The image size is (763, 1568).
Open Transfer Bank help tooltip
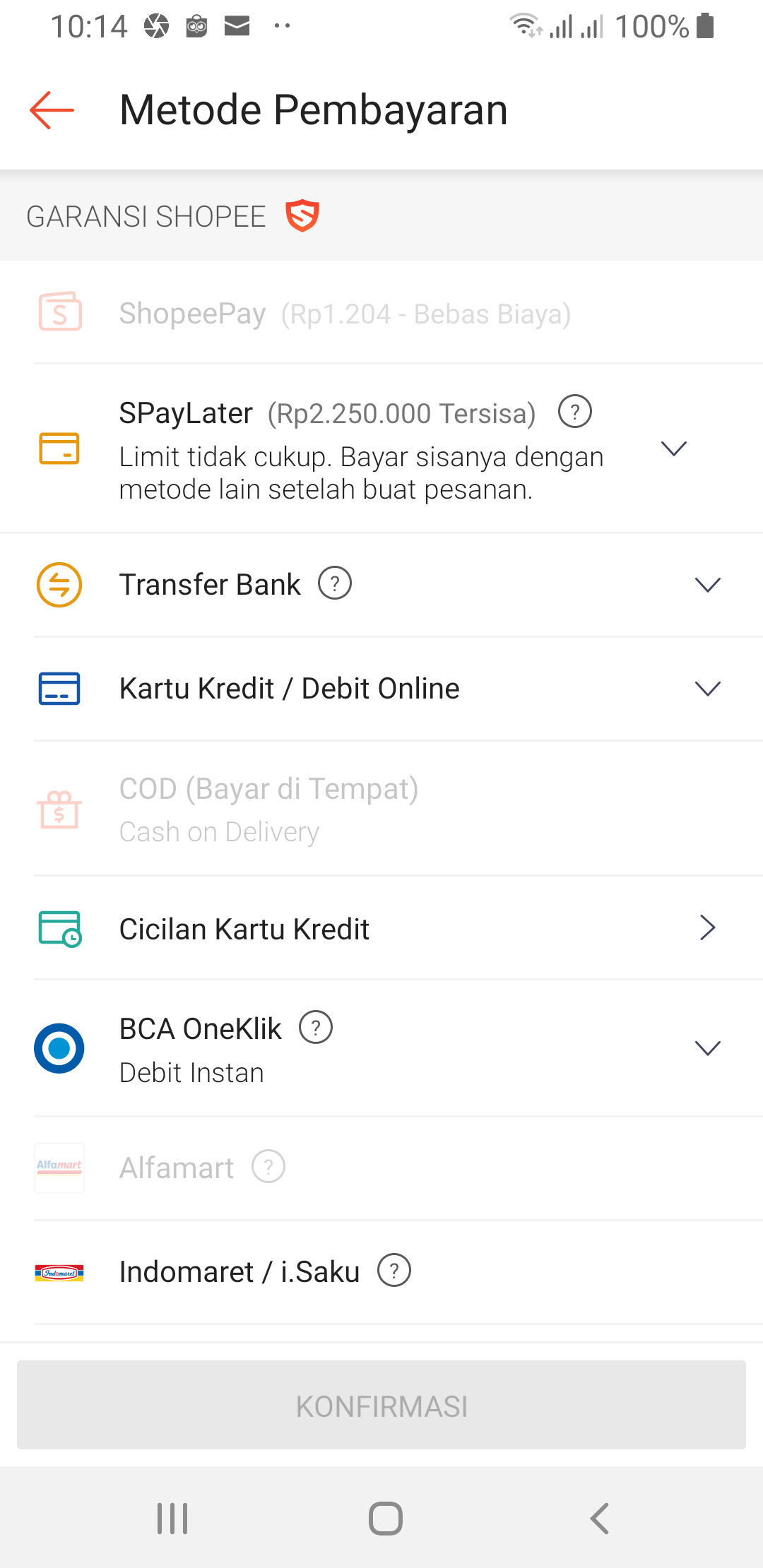click(335, 583)
